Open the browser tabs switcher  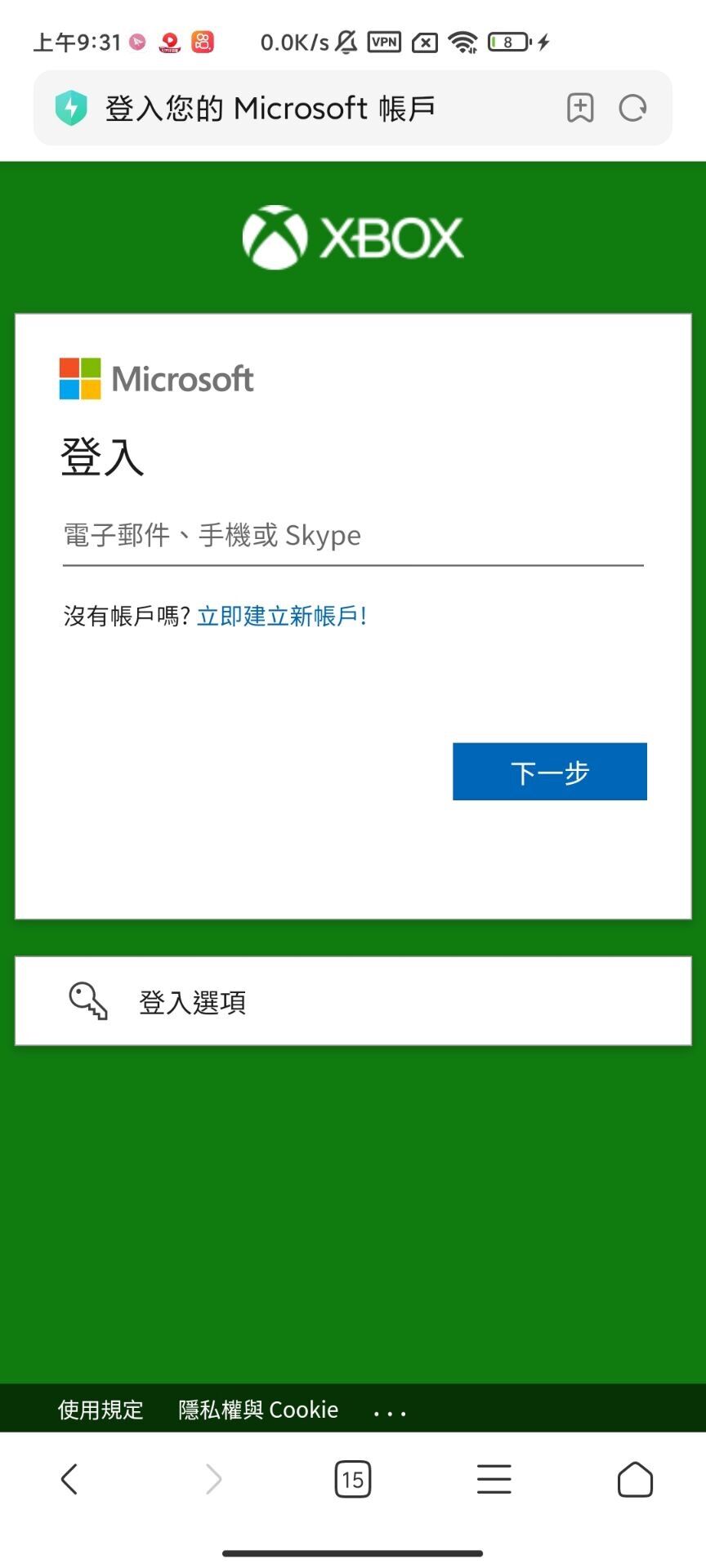[x=352, y=1479]
